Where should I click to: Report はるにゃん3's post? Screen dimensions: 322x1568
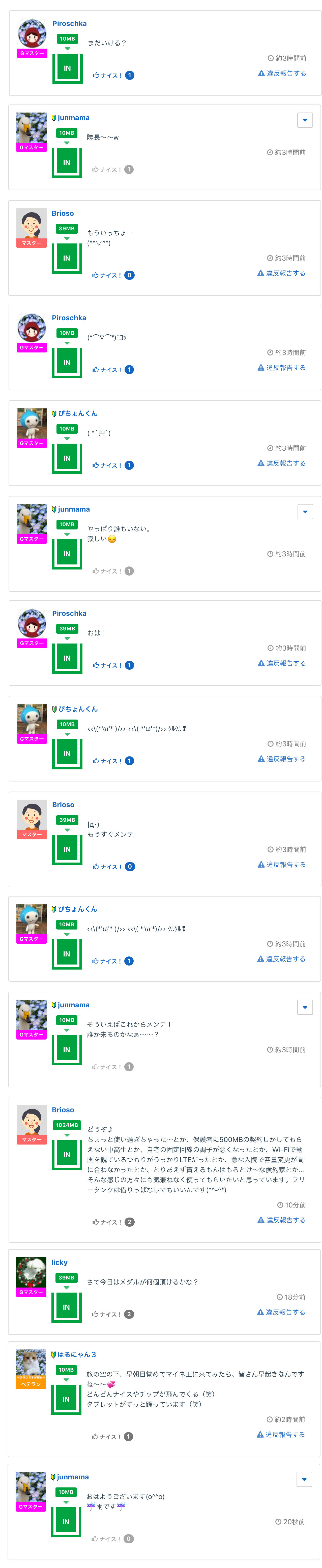click(x=281, y=1434)
